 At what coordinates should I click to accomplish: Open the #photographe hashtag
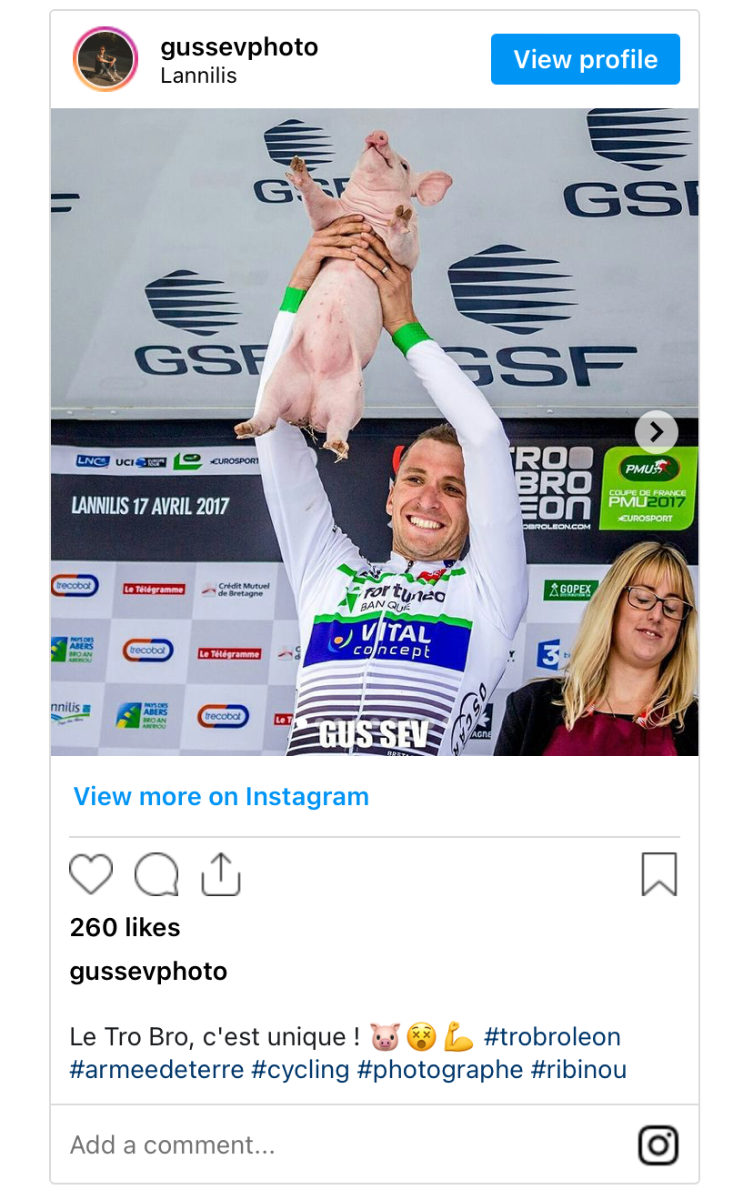(x=440, y=1070)
